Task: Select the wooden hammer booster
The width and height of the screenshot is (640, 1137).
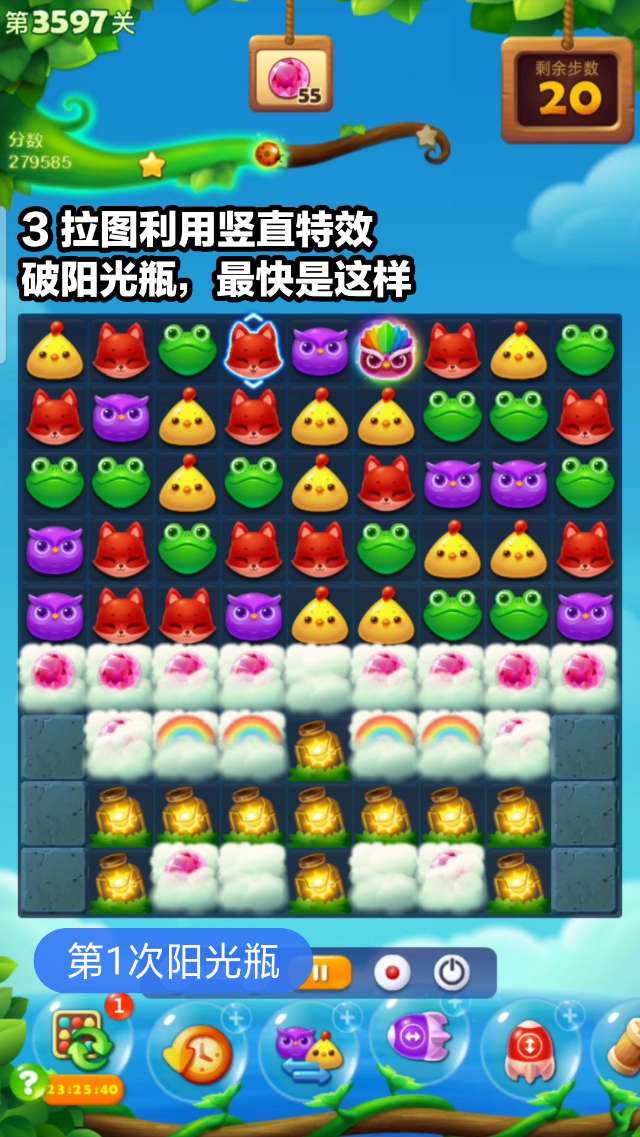Action: (x=622, y=1045)
